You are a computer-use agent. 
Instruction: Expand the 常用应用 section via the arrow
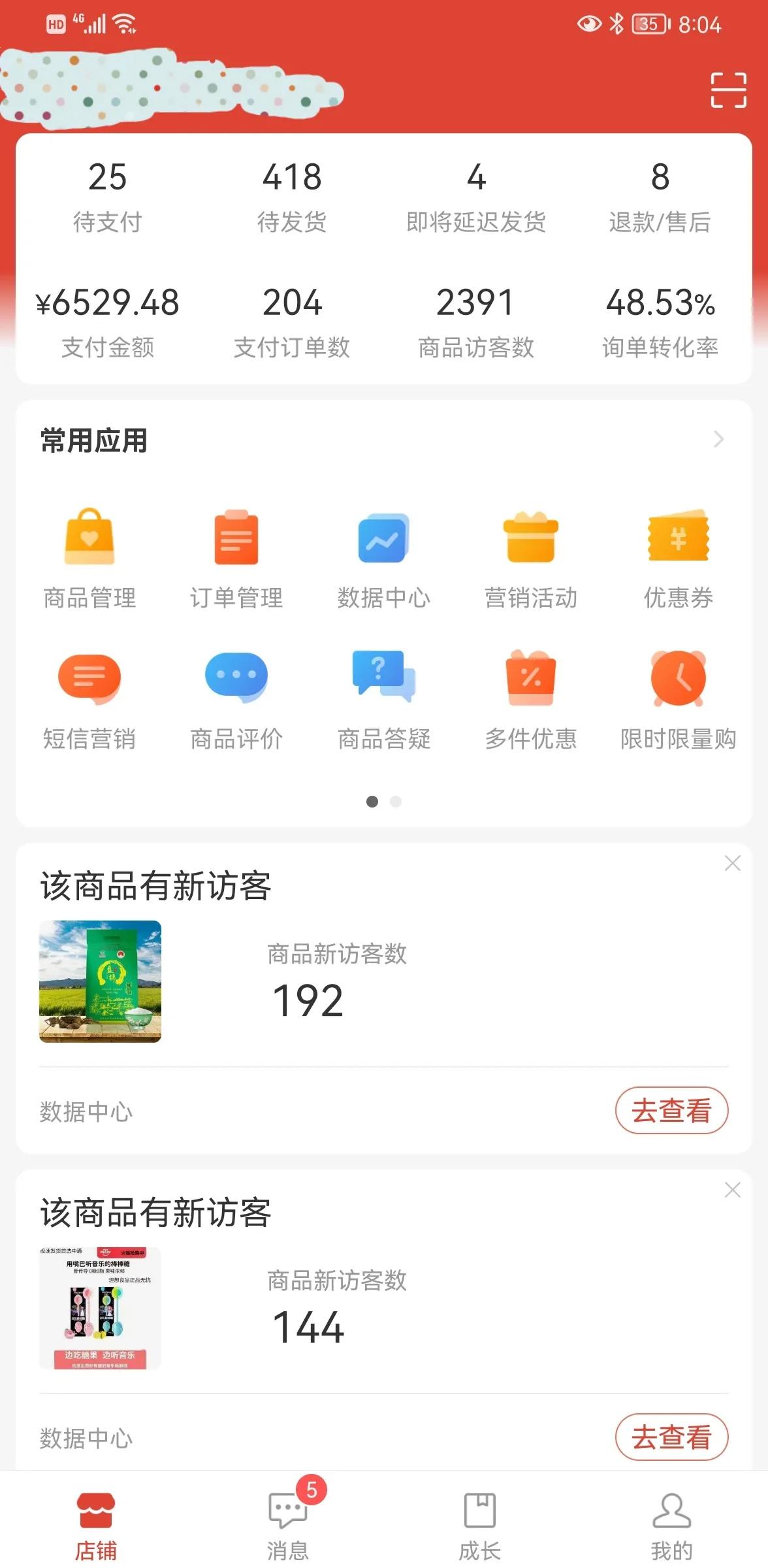click(719, 440)
